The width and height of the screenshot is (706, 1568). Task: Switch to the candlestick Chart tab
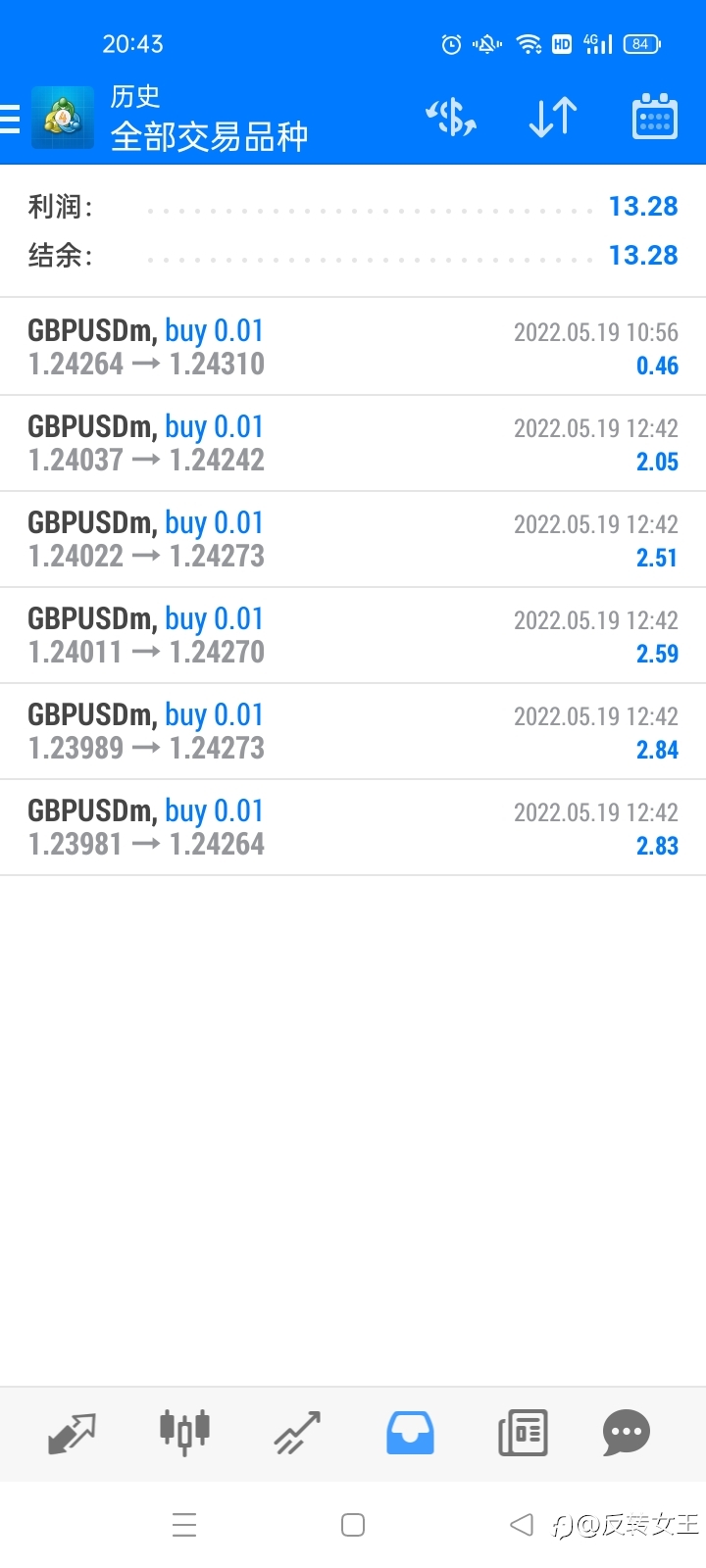(x=184, y=1432)
